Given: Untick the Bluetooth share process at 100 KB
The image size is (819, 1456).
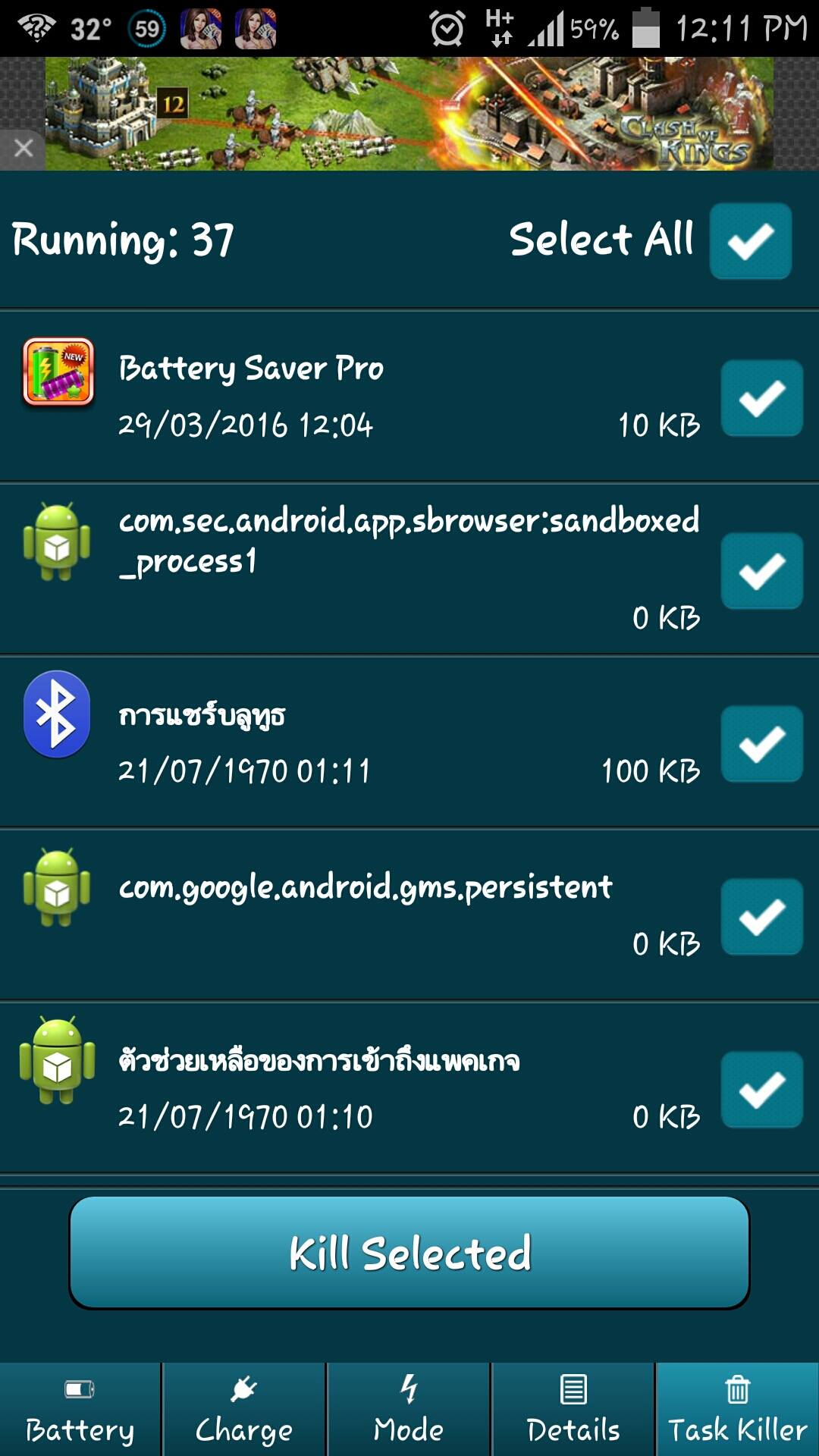Looking at the screenshot, I should click(x=761, y=744).
